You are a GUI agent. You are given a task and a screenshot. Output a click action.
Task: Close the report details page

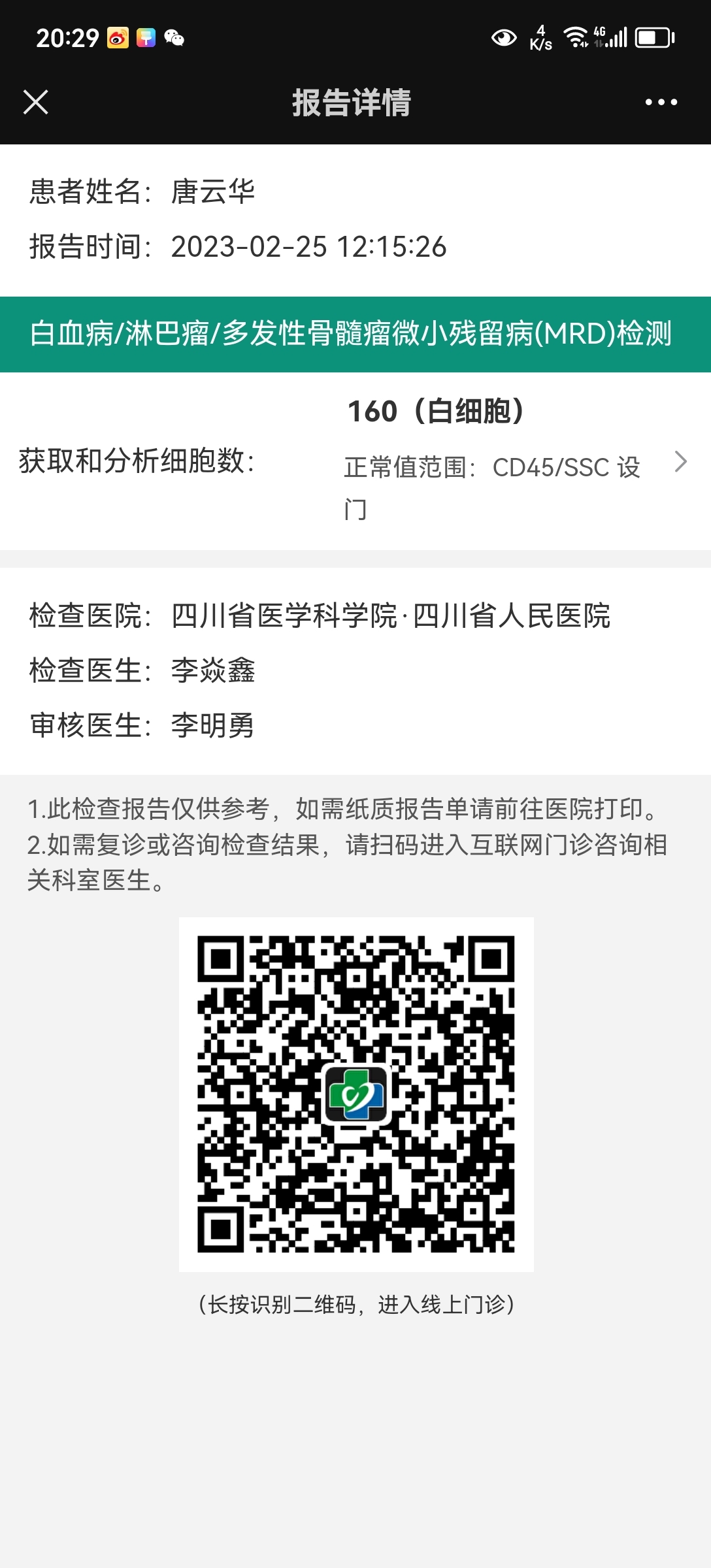[36, 102]
